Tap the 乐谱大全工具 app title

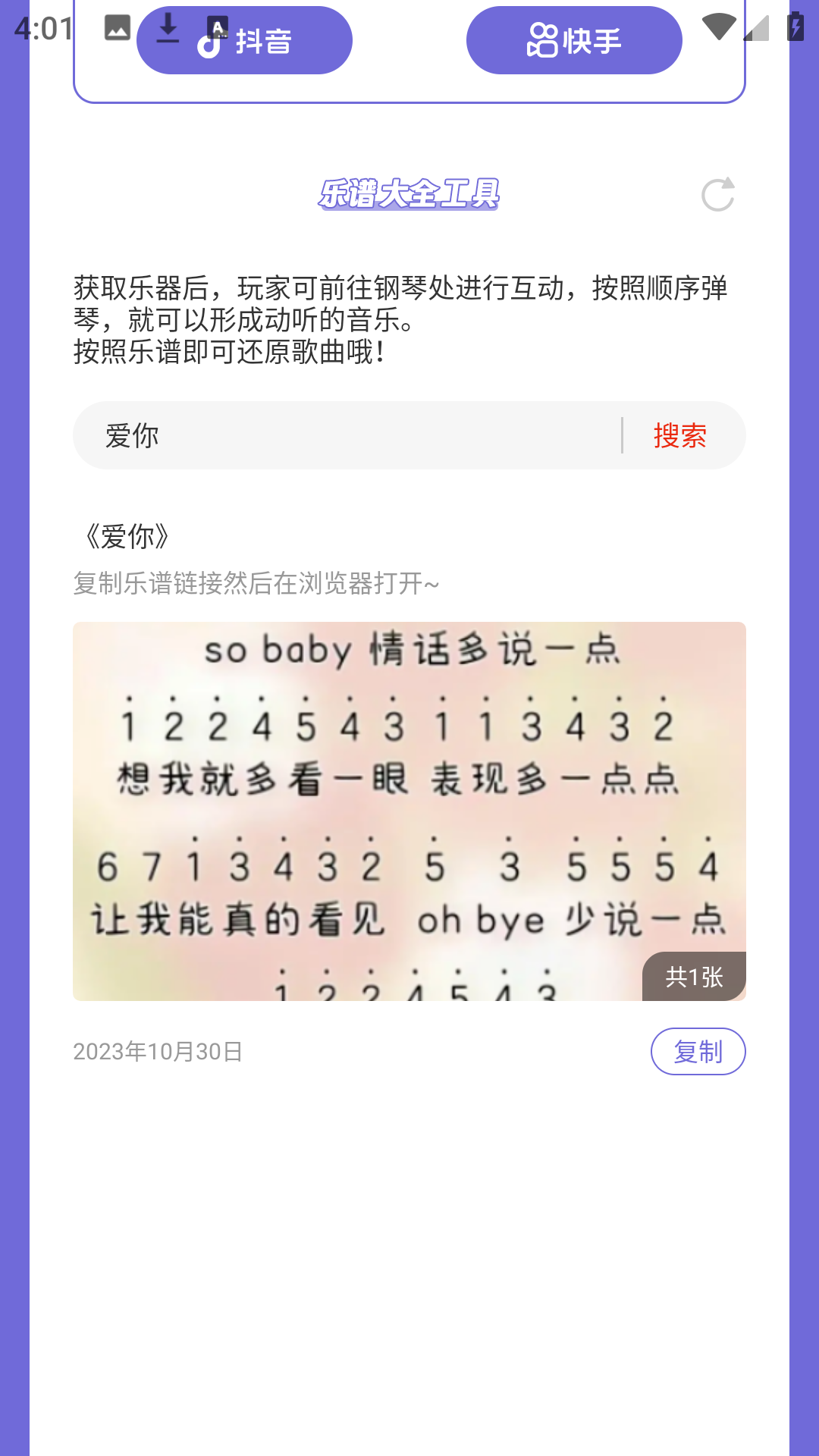pyautogui.click(x=409, y=194)
